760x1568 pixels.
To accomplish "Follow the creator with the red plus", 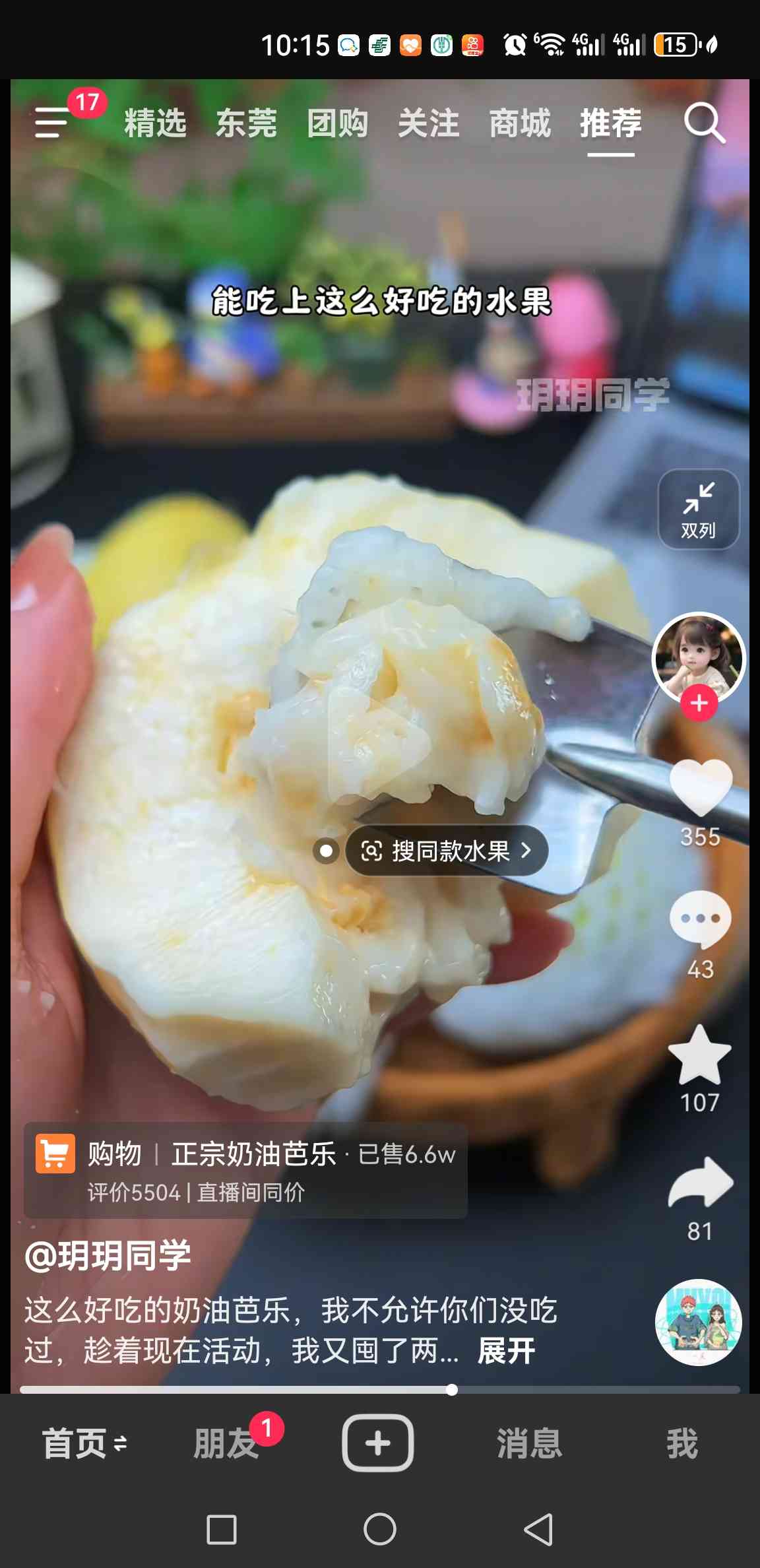I will [699, 703].
